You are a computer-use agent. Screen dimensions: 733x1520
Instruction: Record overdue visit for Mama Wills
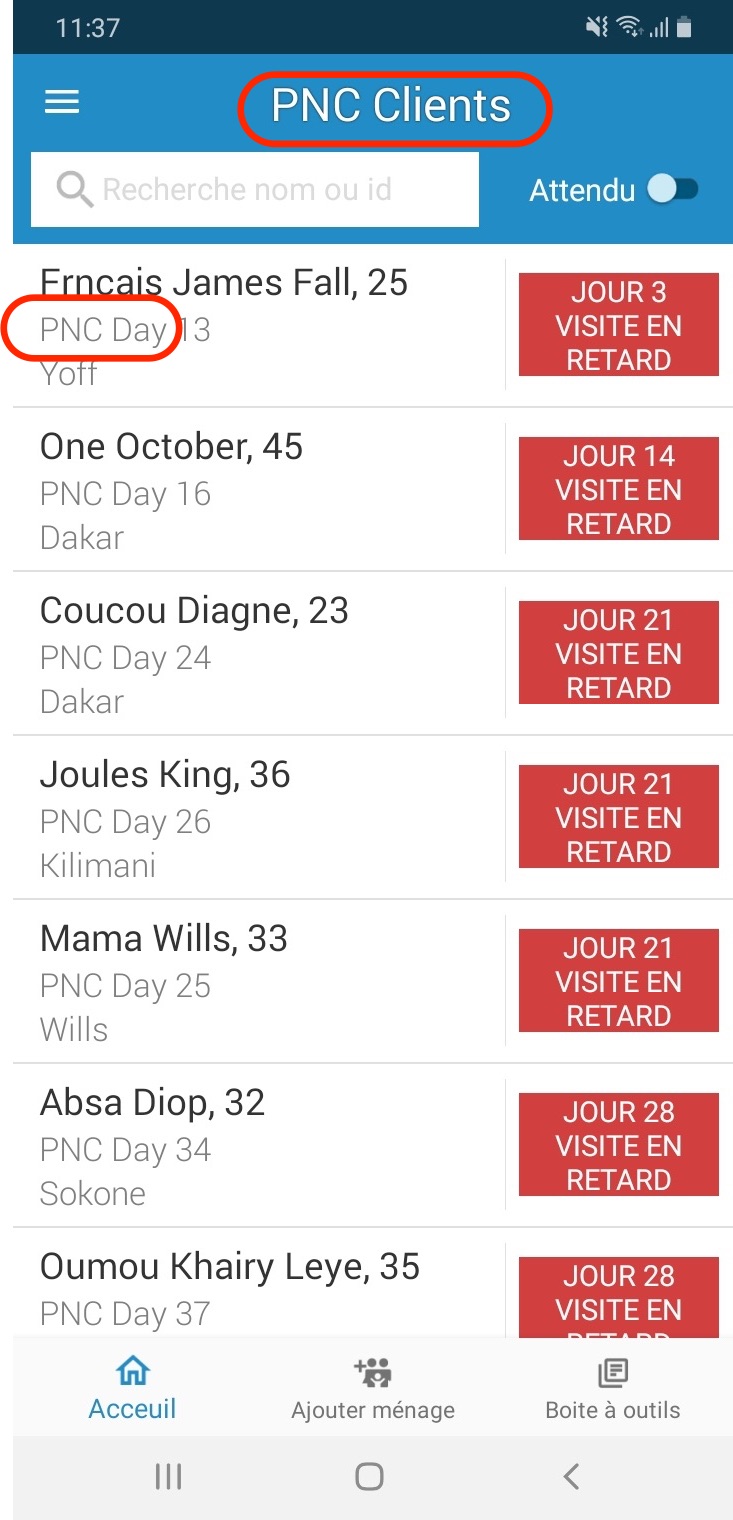[x=618, y=981]
